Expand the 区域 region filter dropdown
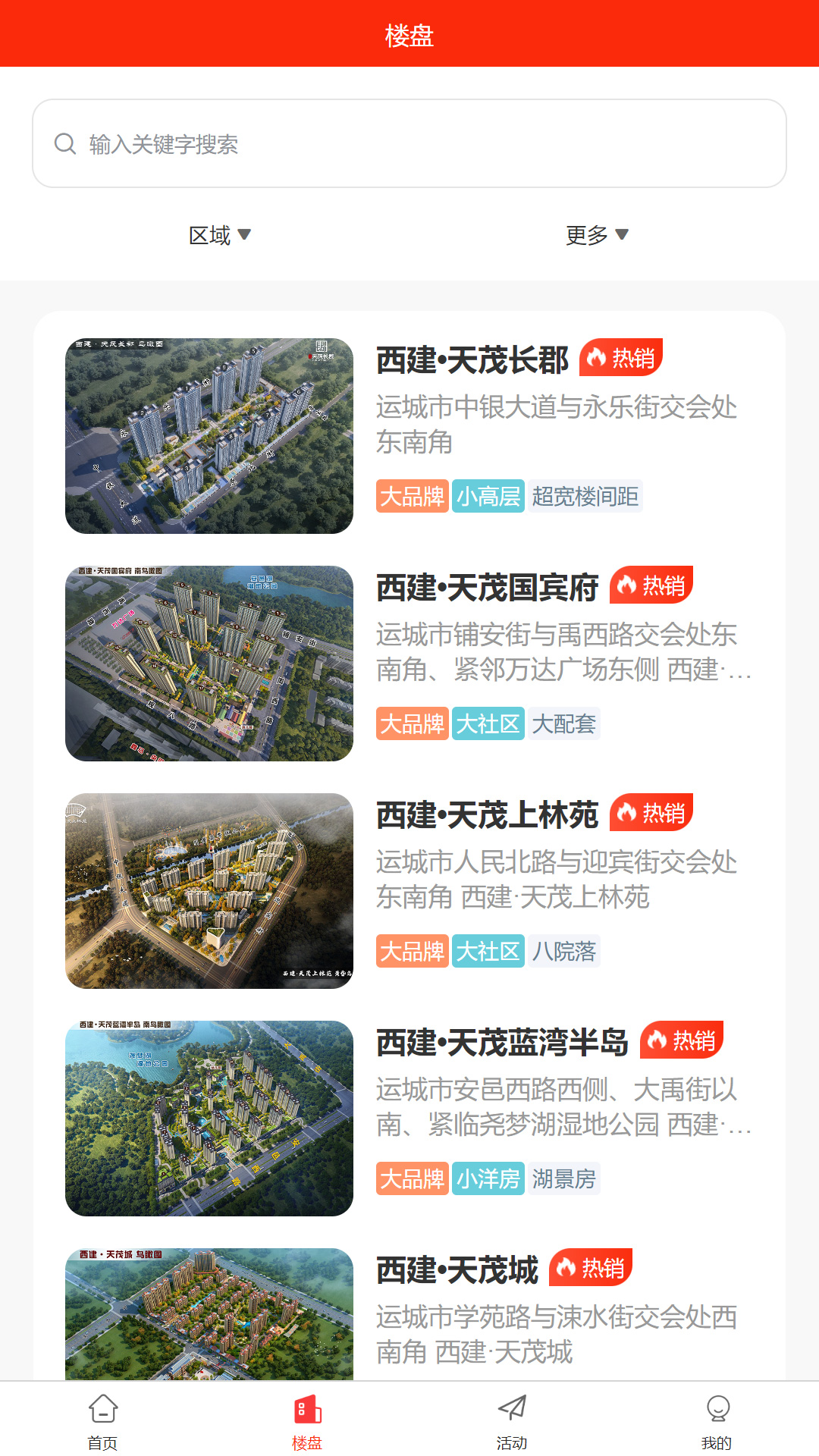This screenshot has width=819, height=1456. 220,235
